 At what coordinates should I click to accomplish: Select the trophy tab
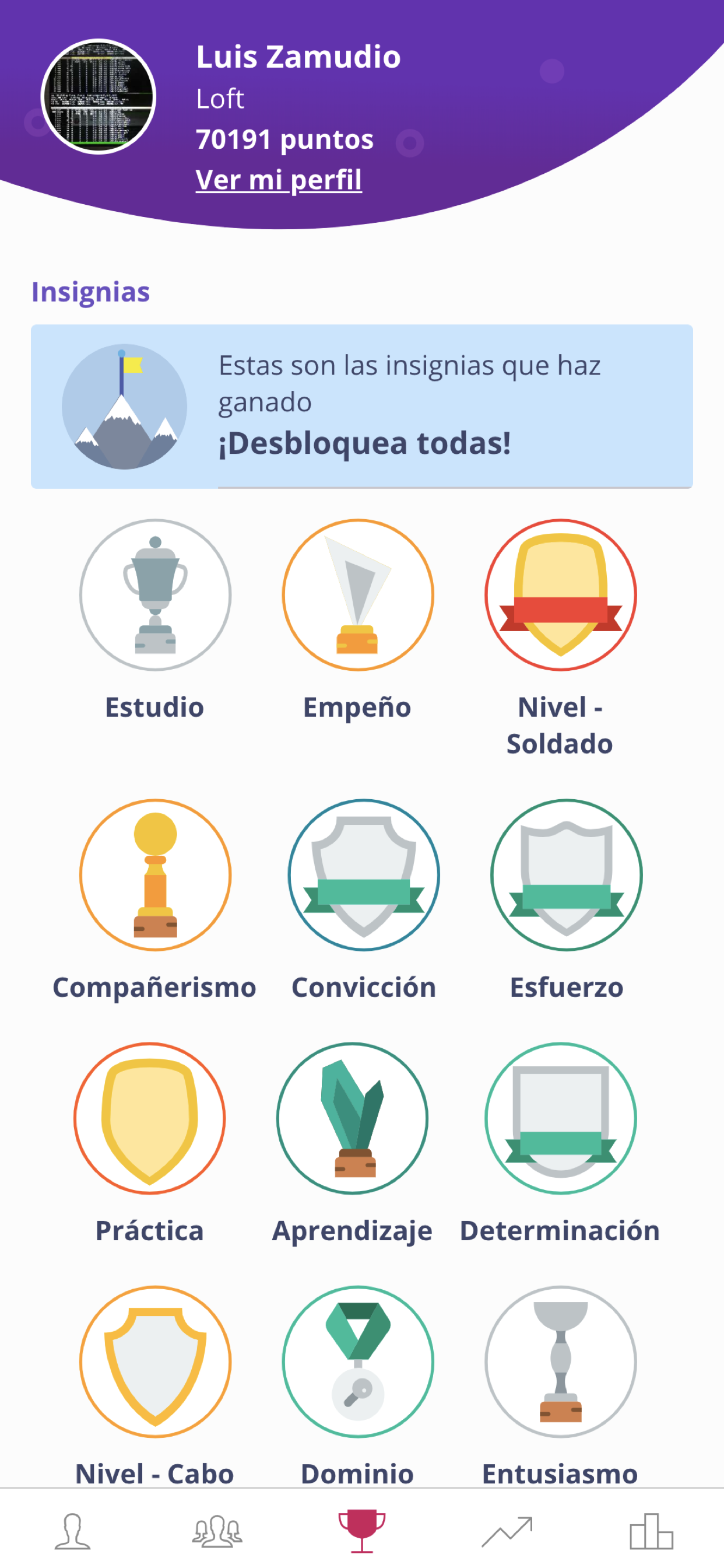[x=362, y=1531]
